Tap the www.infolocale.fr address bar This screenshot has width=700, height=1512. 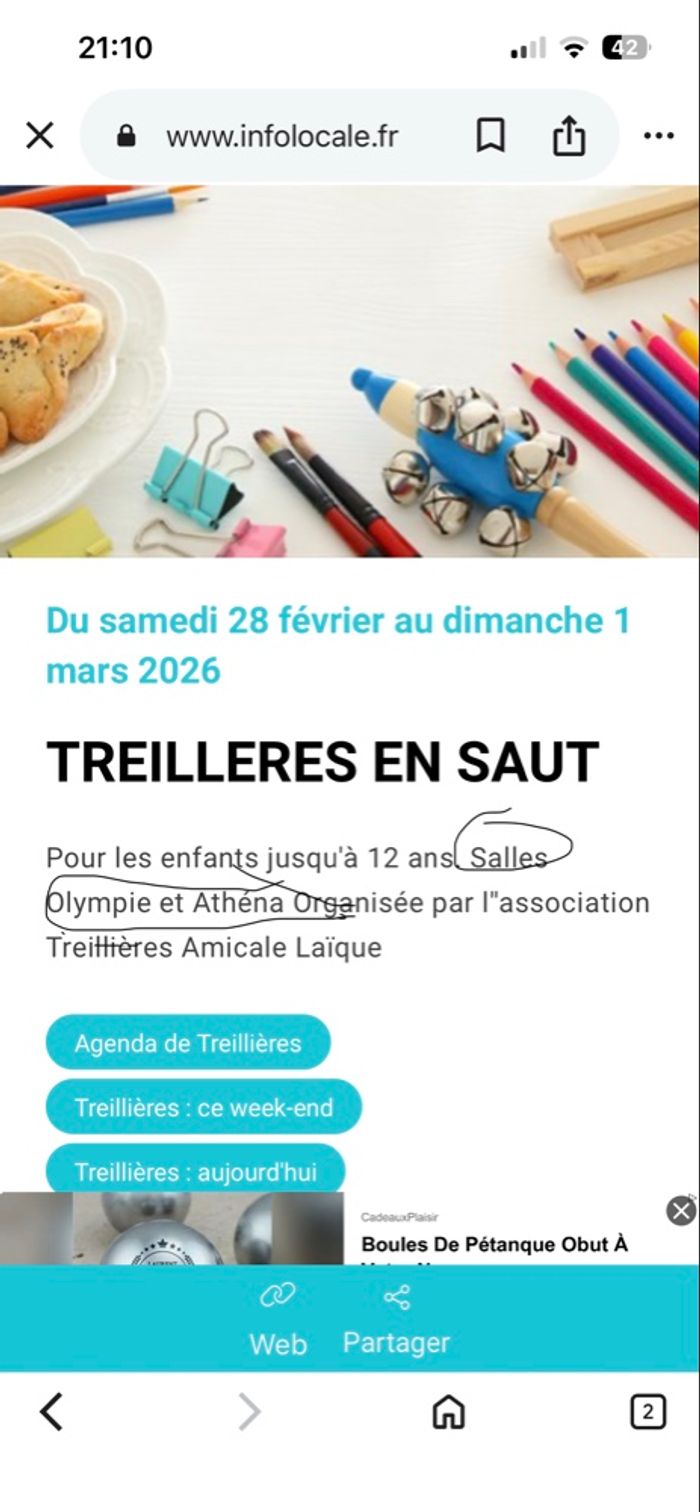pyautogui.click(x=282, y=137)
